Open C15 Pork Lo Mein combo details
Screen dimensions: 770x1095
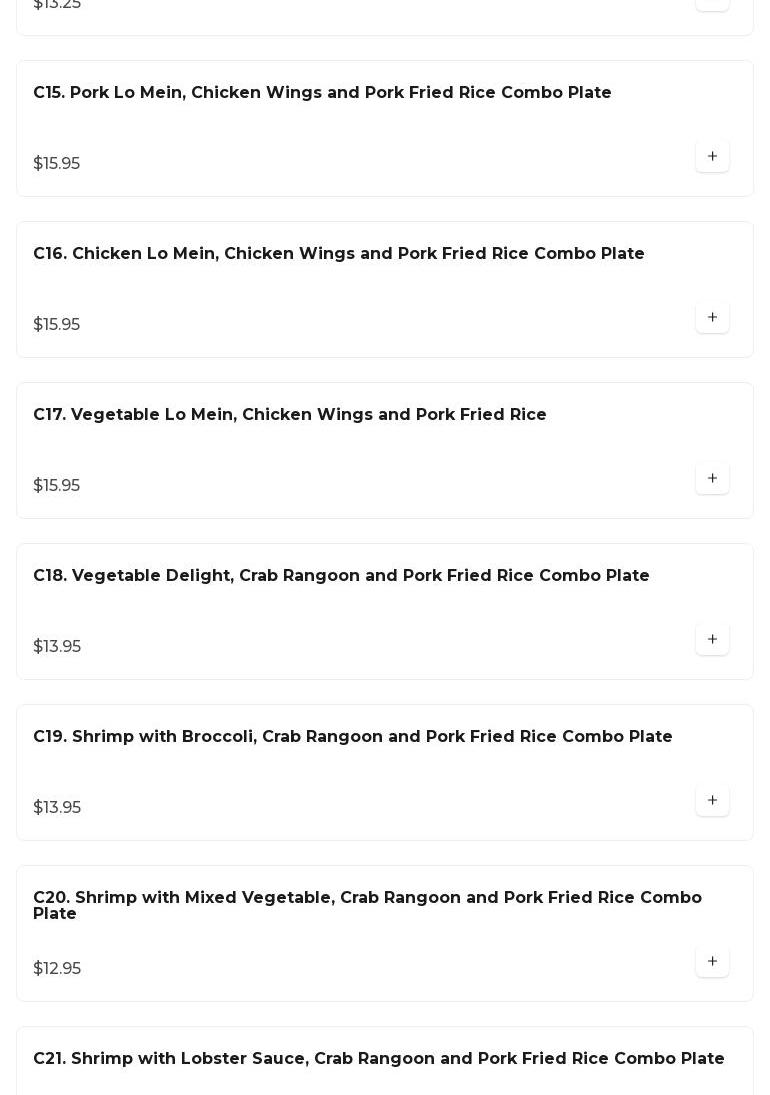point(322,93)
